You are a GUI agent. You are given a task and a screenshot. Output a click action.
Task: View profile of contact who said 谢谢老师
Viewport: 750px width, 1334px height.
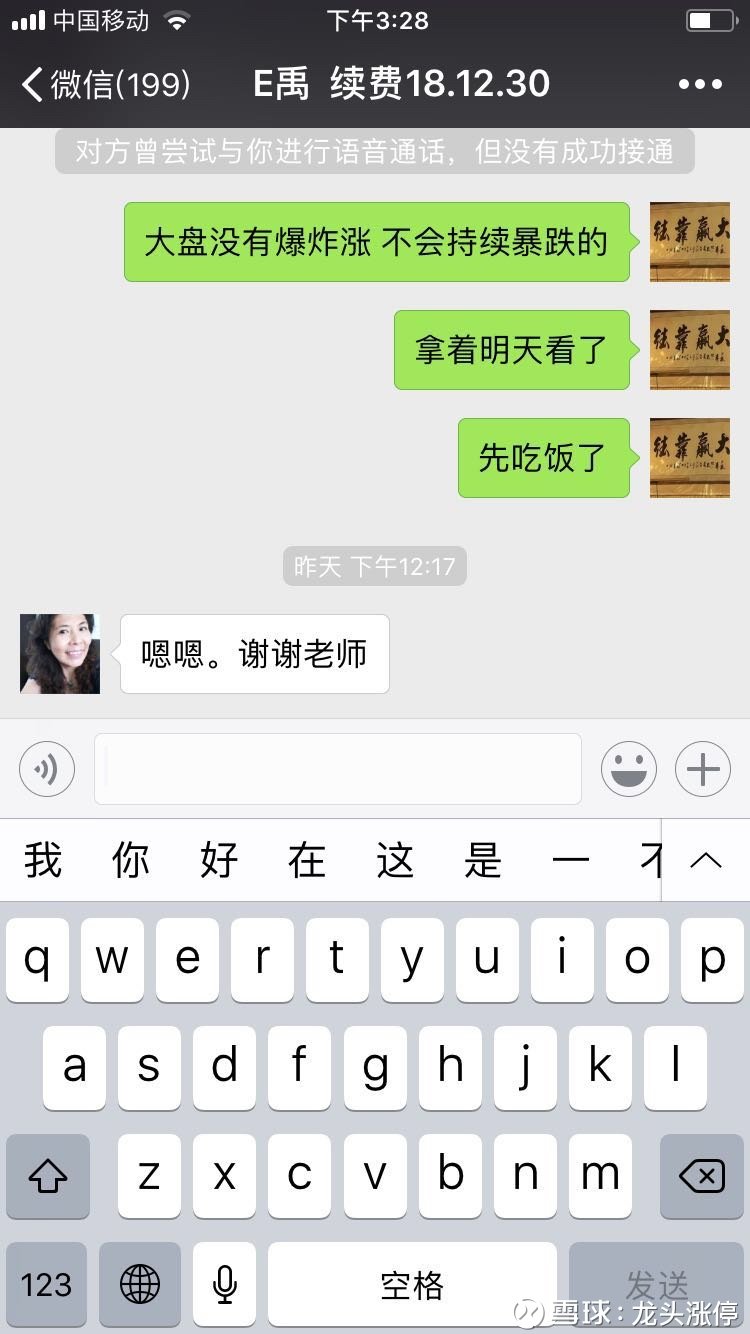point(60,654)
